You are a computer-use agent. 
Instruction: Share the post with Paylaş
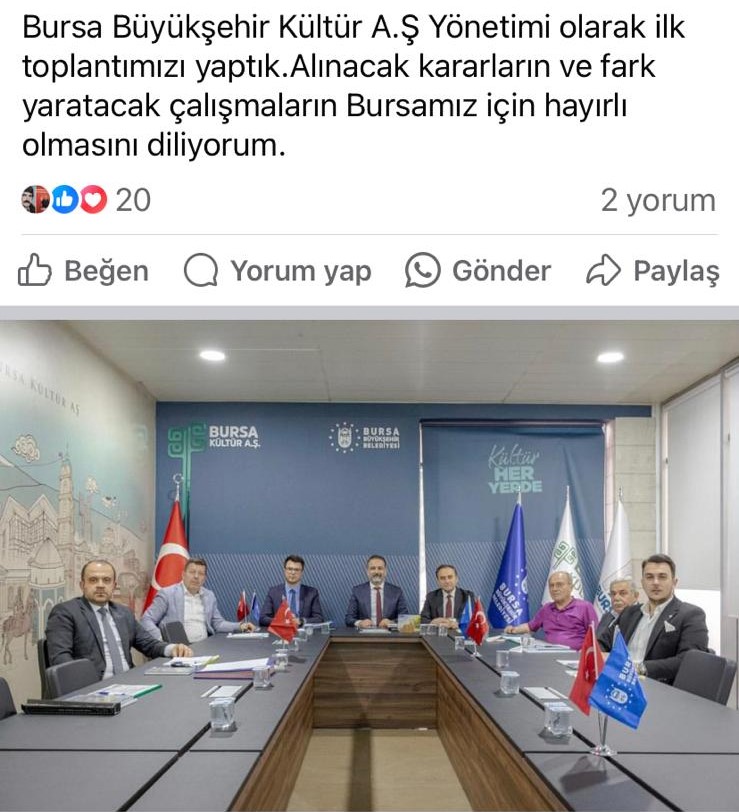point(653,271)
